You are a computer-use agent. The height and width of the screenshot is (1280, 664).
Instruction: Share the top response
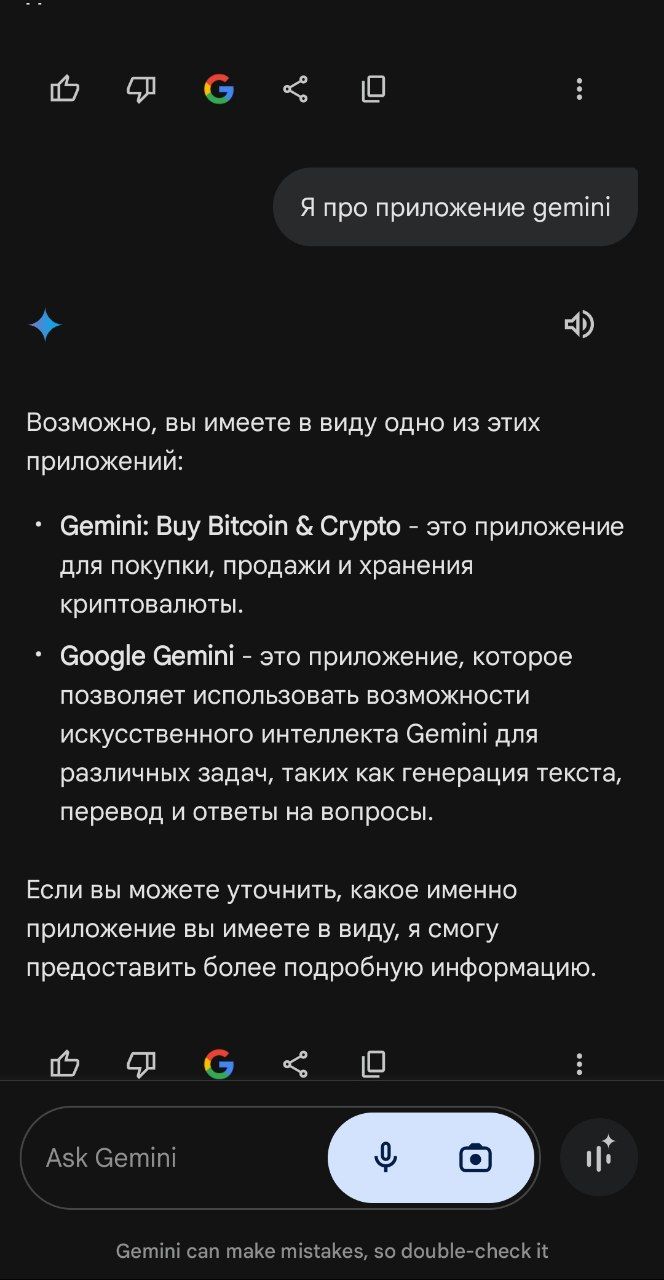click(295, 90)
